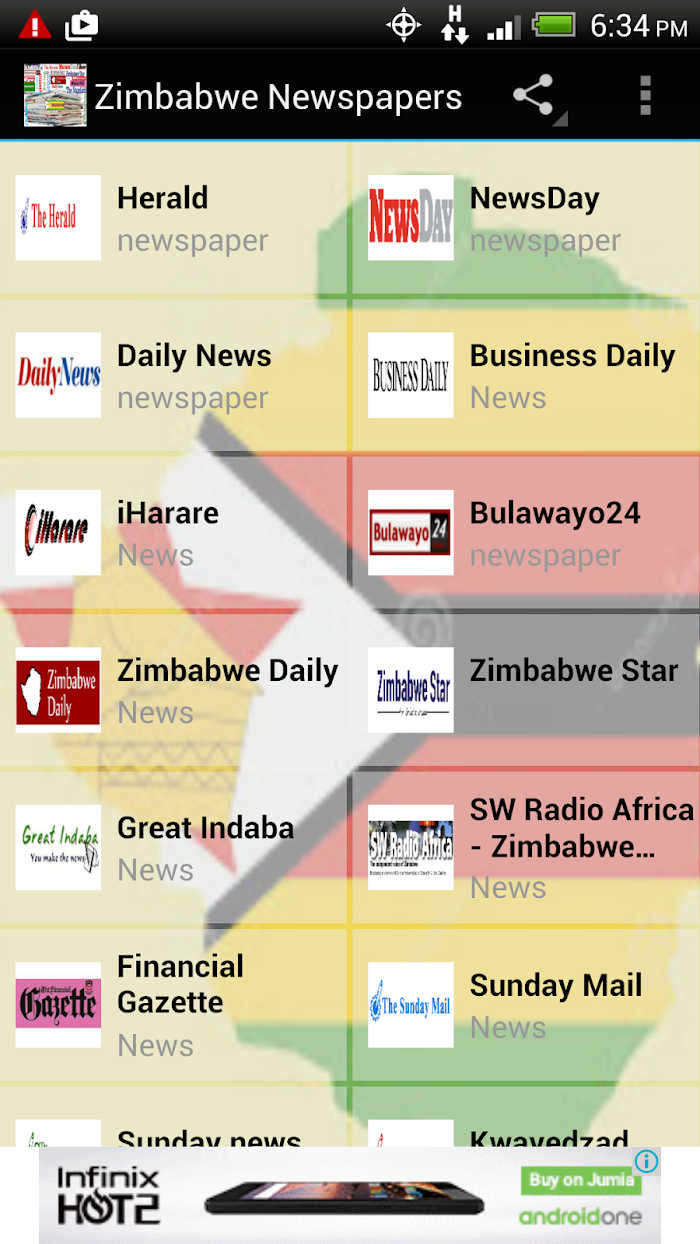Share the Zimbabwe Newspapers app

point(535,97)
